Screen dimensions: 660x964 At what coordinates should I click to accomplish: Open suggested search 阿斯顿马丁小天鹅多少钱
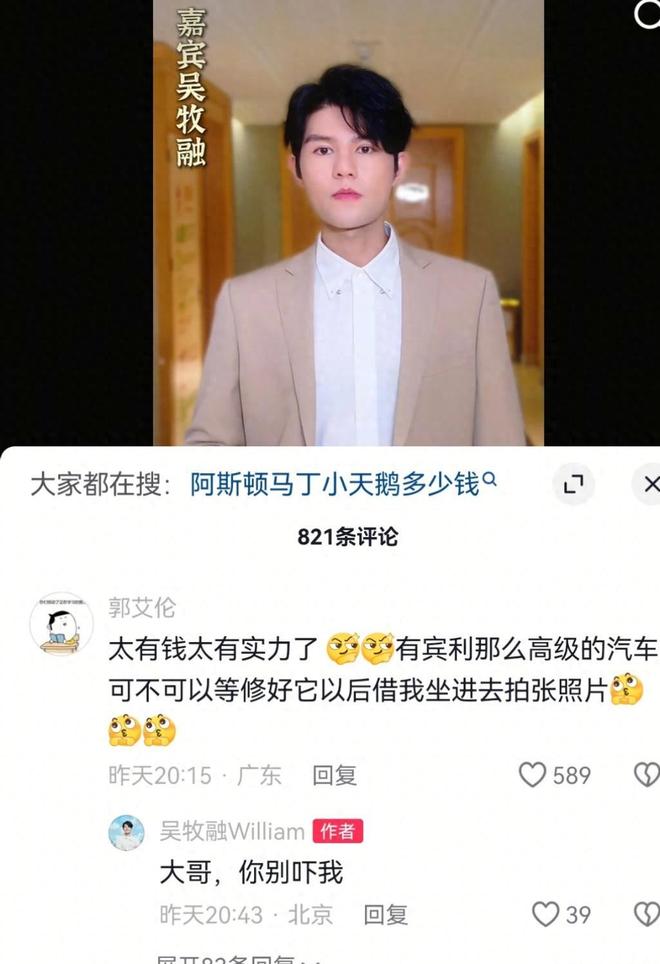343,485
